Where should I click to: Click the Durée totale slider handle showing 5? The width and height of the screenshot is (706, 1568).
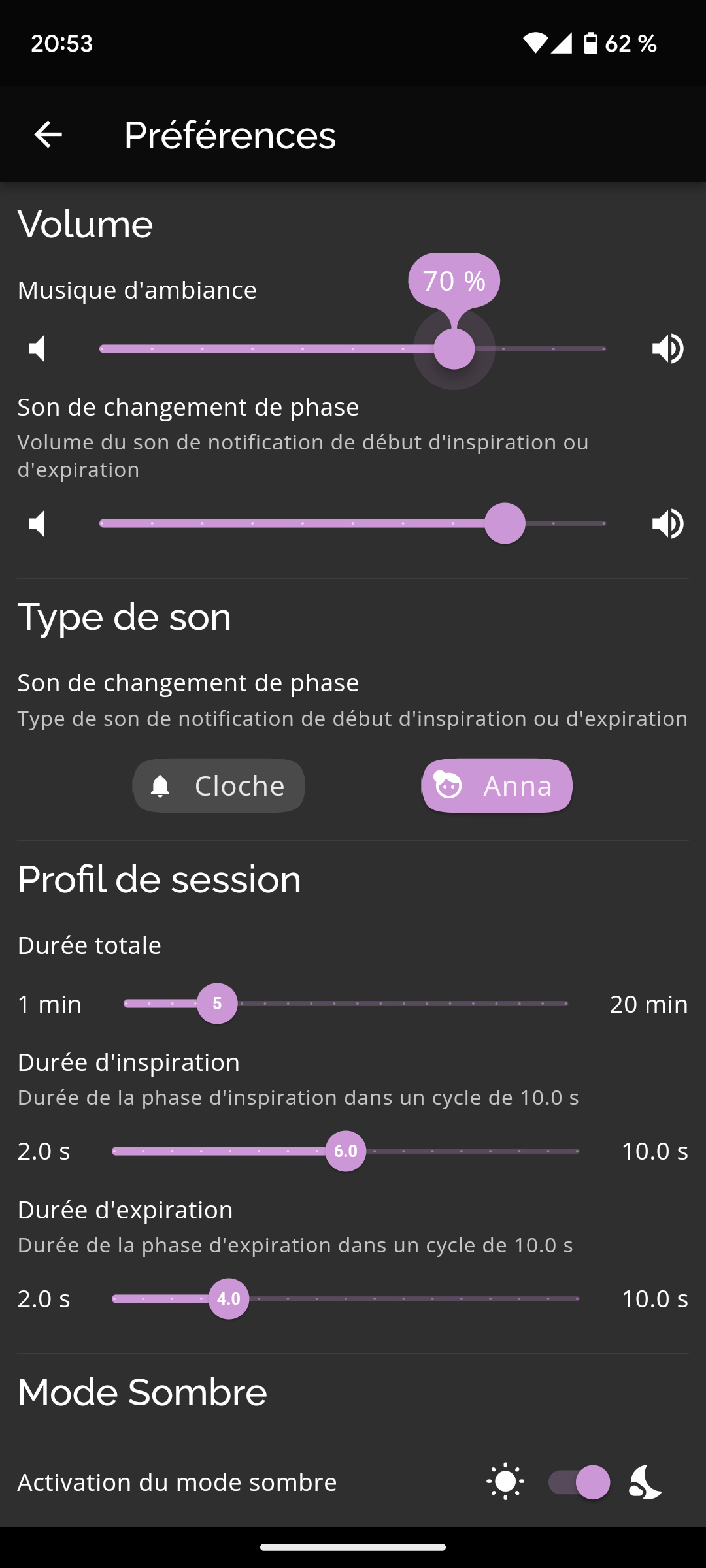click(x=218, y=1004)
